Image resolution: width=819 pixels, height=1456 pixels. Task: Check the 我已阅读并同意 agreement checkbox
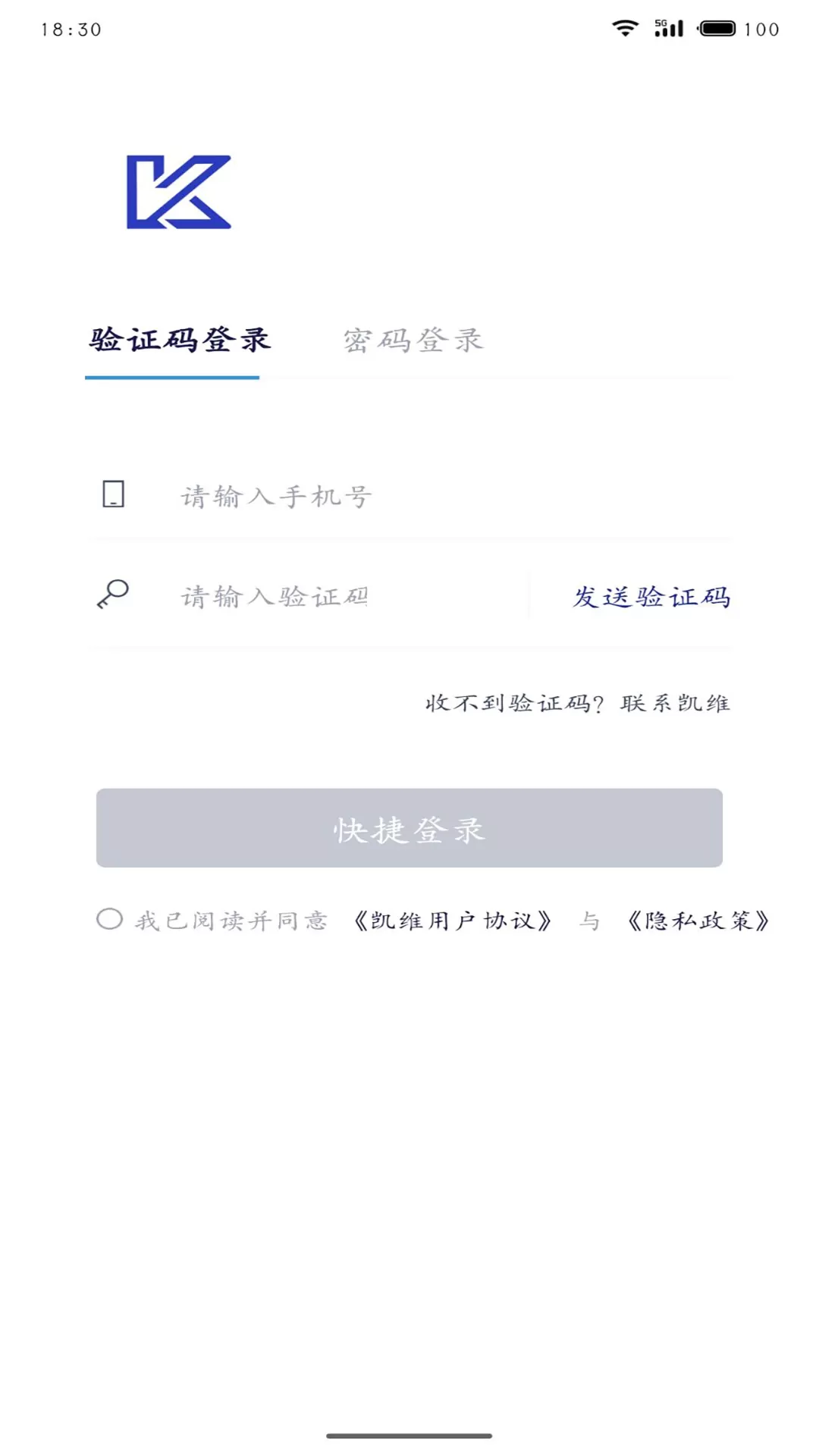[x=110, y=919]
